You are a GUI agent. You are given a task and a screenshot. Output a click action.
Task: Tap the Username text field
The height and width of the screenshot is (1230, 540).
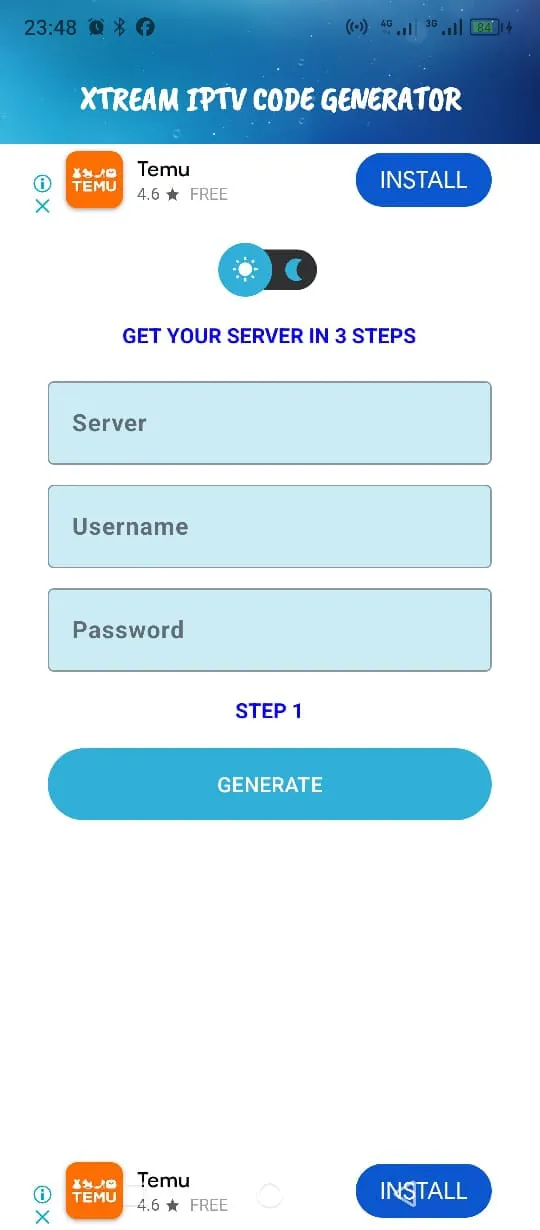(x=269, y=526)
